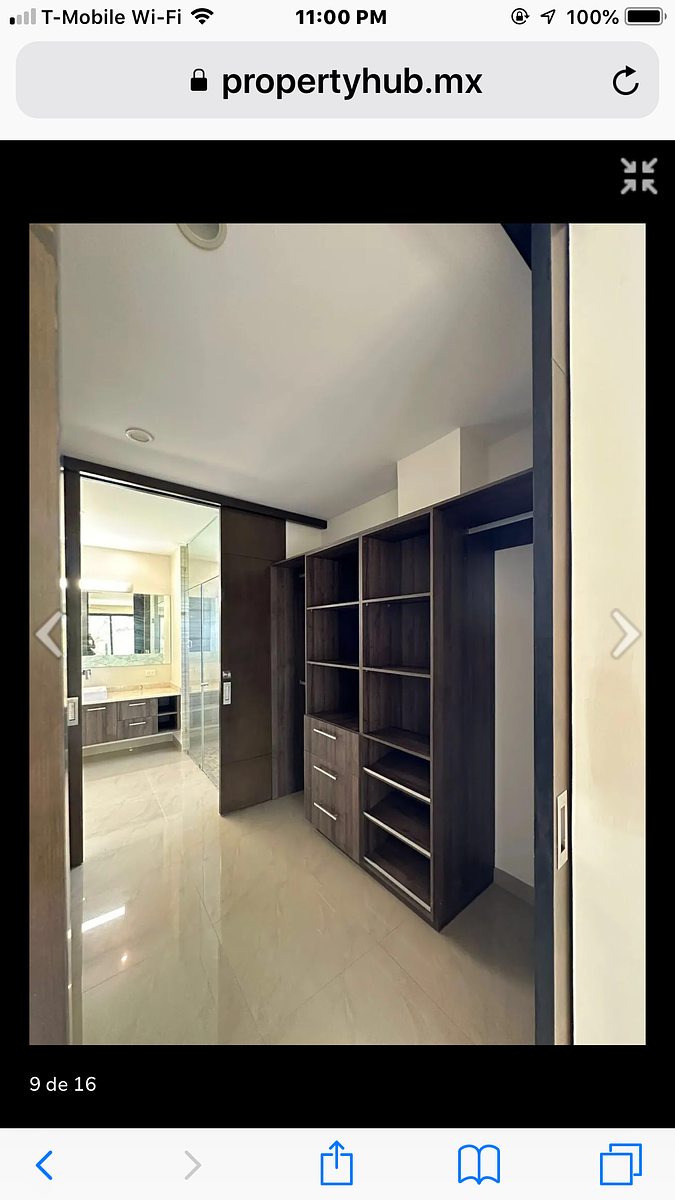The width and height of the screenshot is (675, 1200).
Task: Reload the propertyhub.mx page
Action: click(626, 81)
